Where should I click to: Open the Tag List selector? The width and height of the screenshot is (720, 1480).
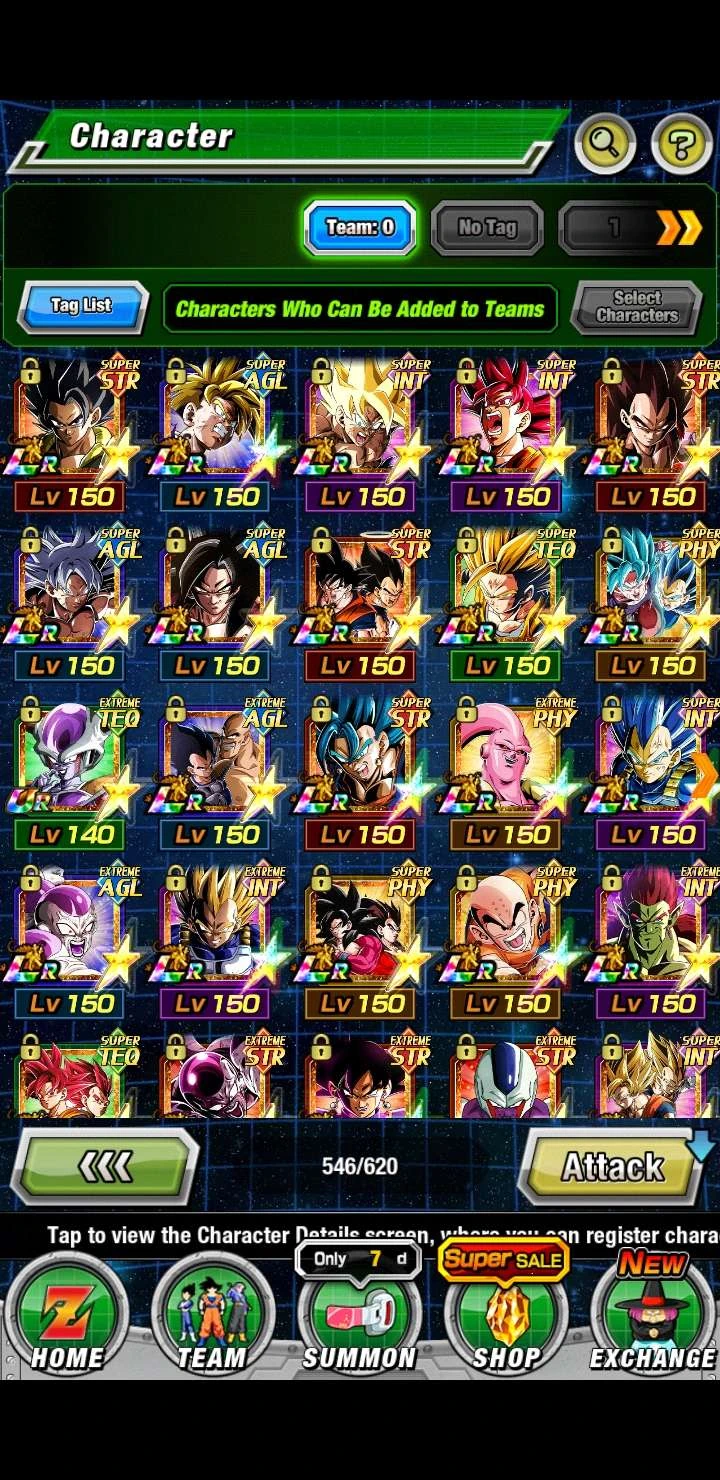tap(82, 306)
